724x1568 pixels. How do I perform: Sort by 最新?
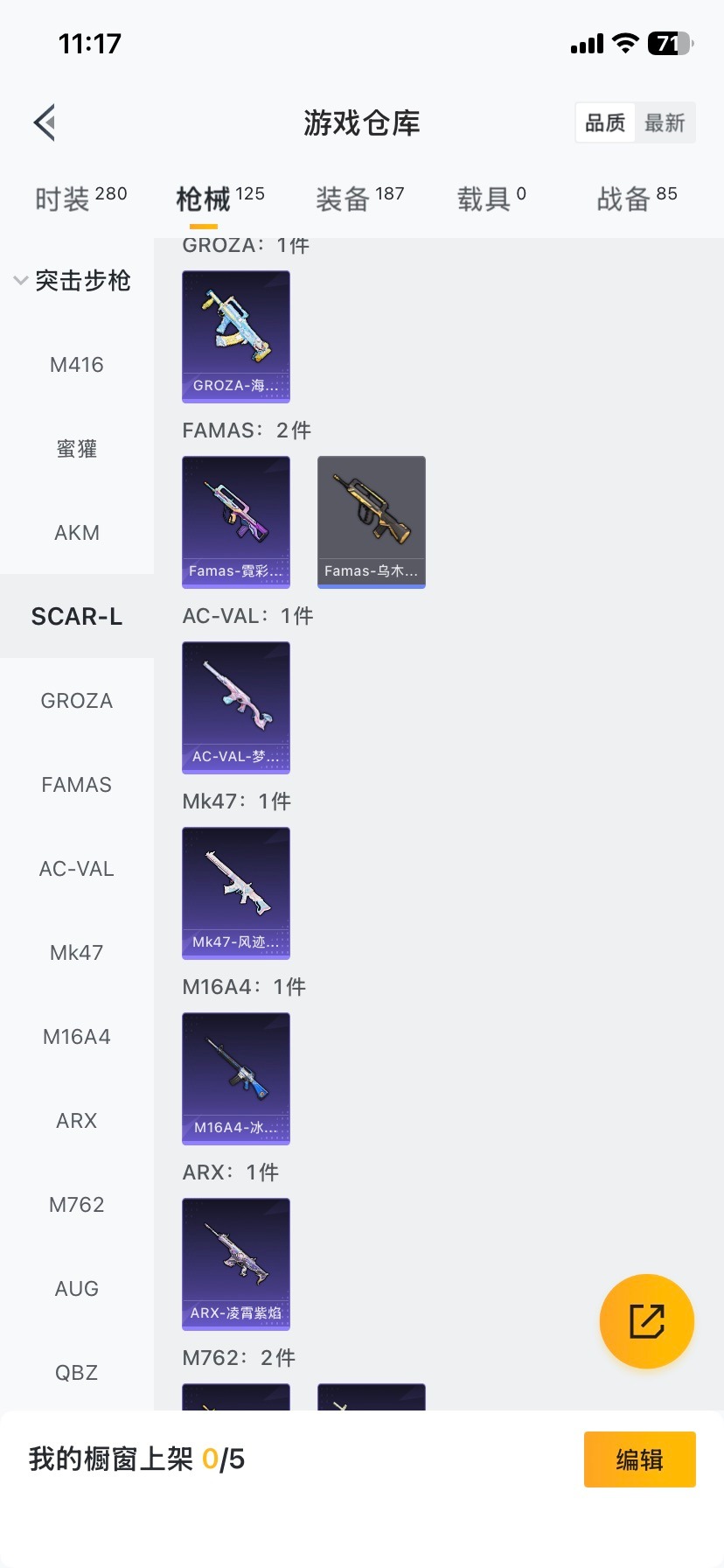pos(665,122)
